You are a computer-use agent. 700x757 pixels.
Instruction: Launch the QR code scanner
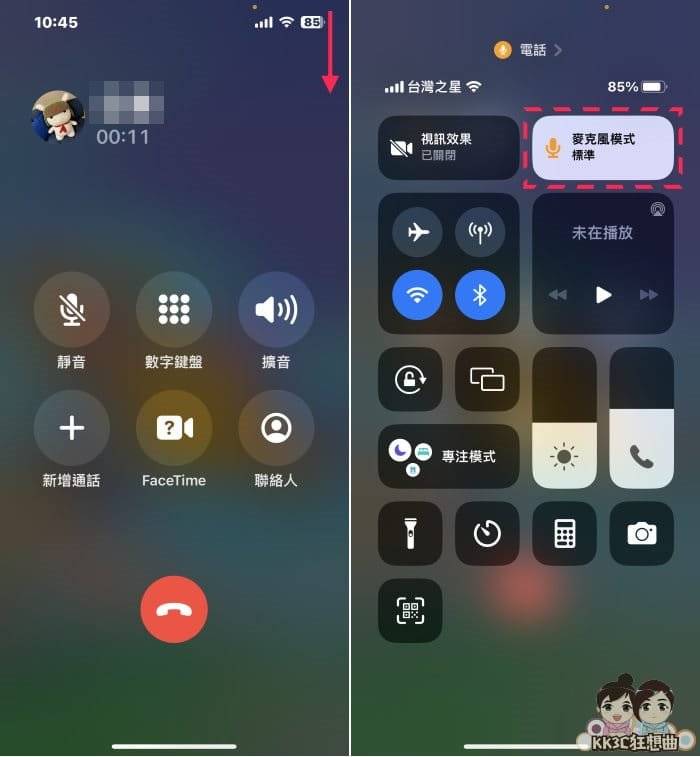pyautogui.click(x=410, y=610)
